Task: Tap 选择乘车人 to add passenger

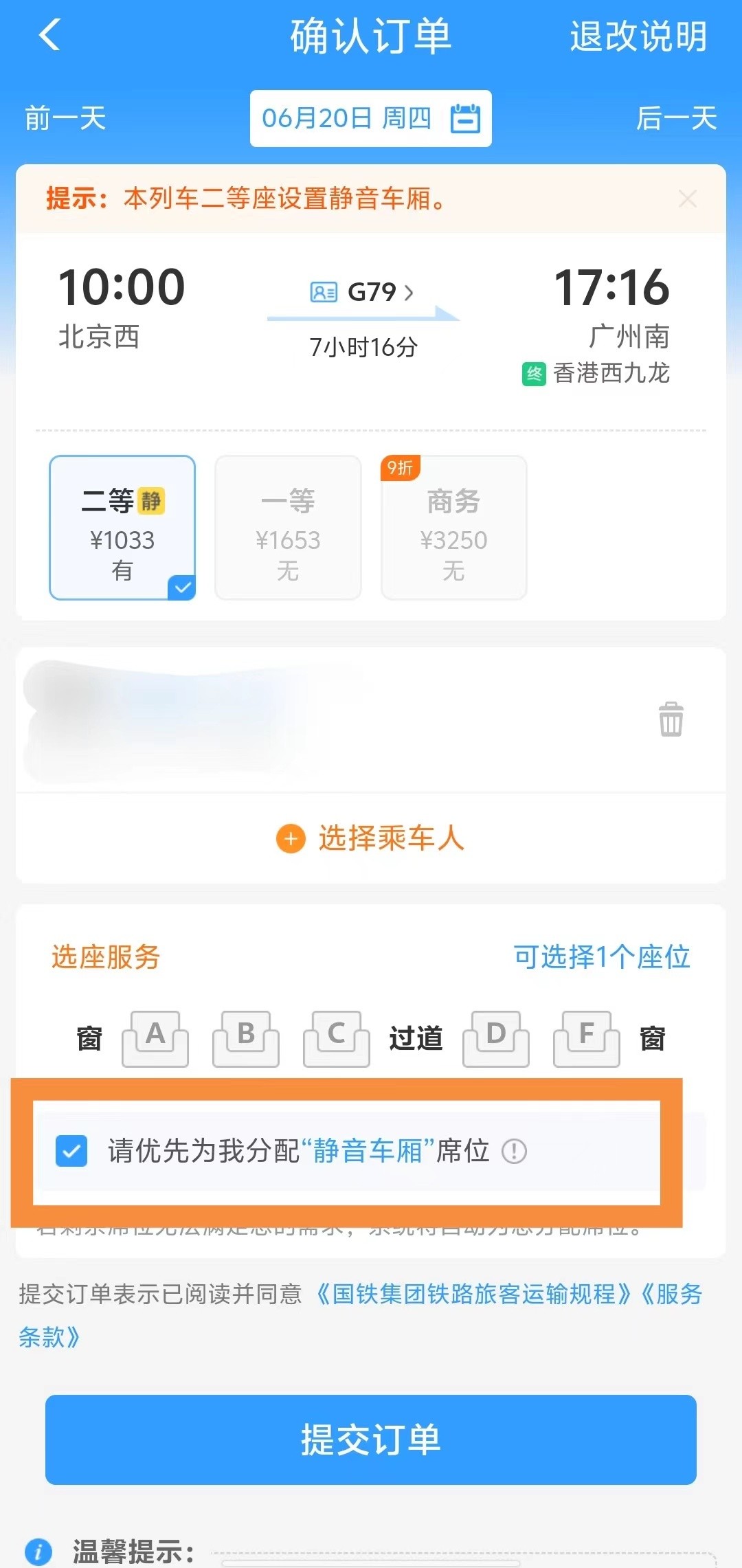Action: (x=371, y=838)
